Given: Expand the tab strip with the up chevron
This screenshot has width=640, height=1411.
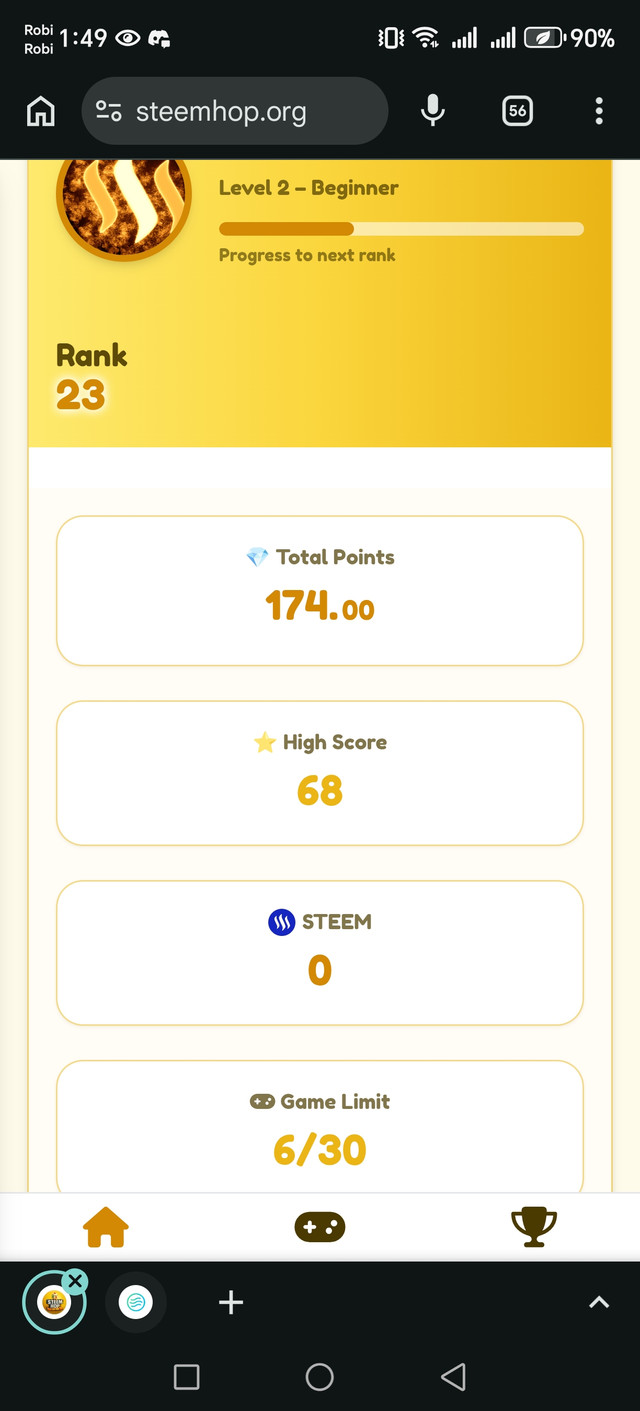Looking at the screenshot, I should coord(598,1302).
